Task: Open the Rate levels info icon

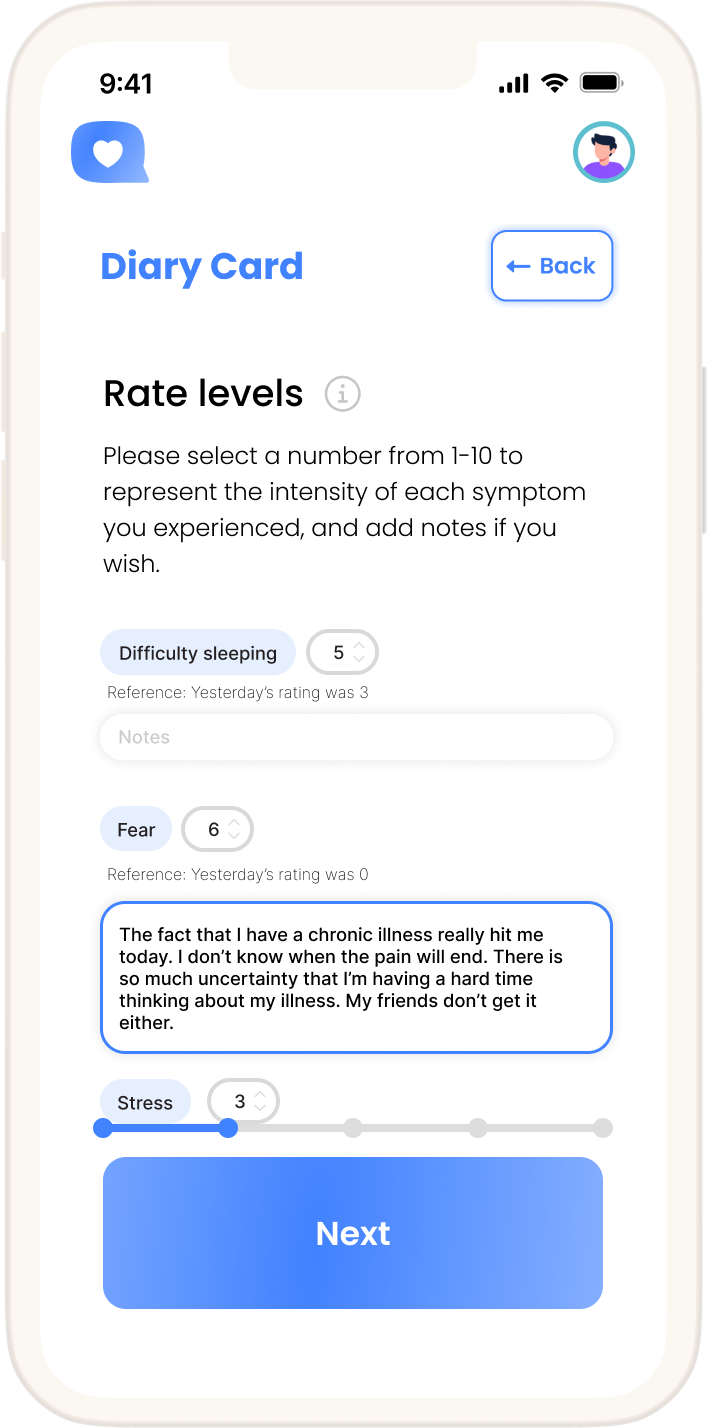Action: tap(343, 394)
